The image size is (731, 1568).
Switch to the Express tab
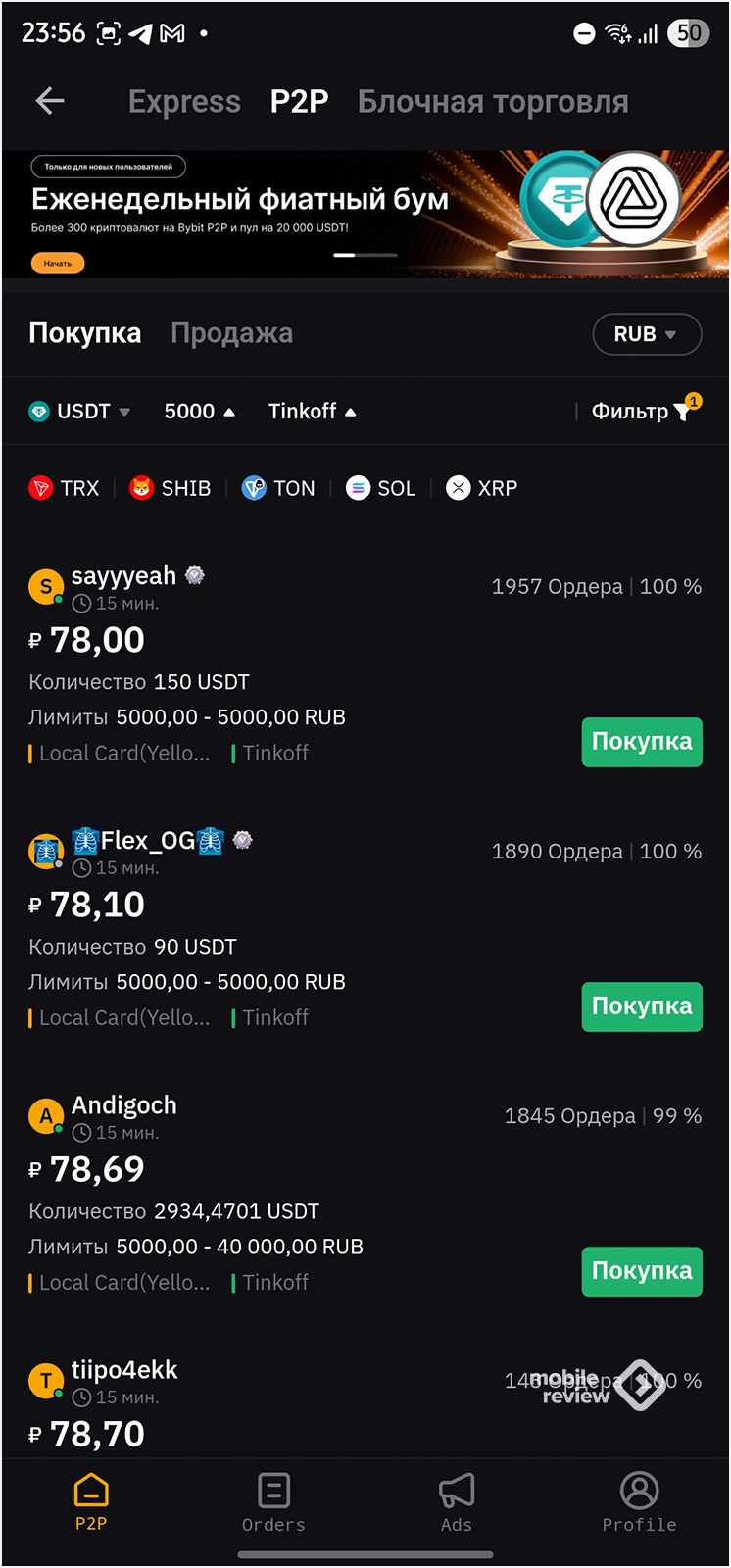click(x=184, y=102)
